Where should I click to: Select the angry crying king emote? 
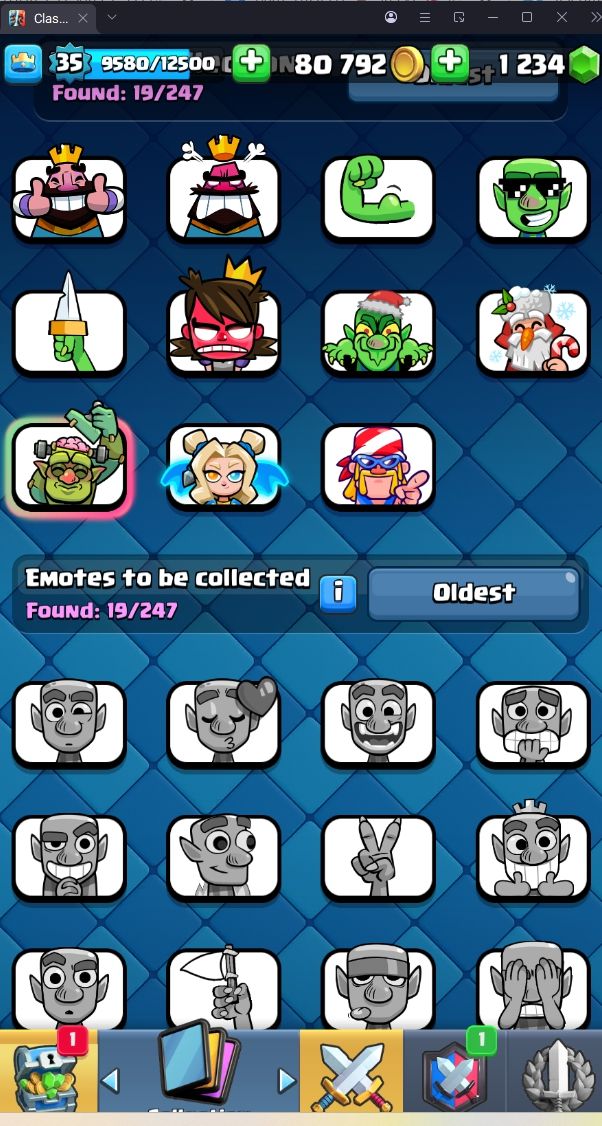224,197
